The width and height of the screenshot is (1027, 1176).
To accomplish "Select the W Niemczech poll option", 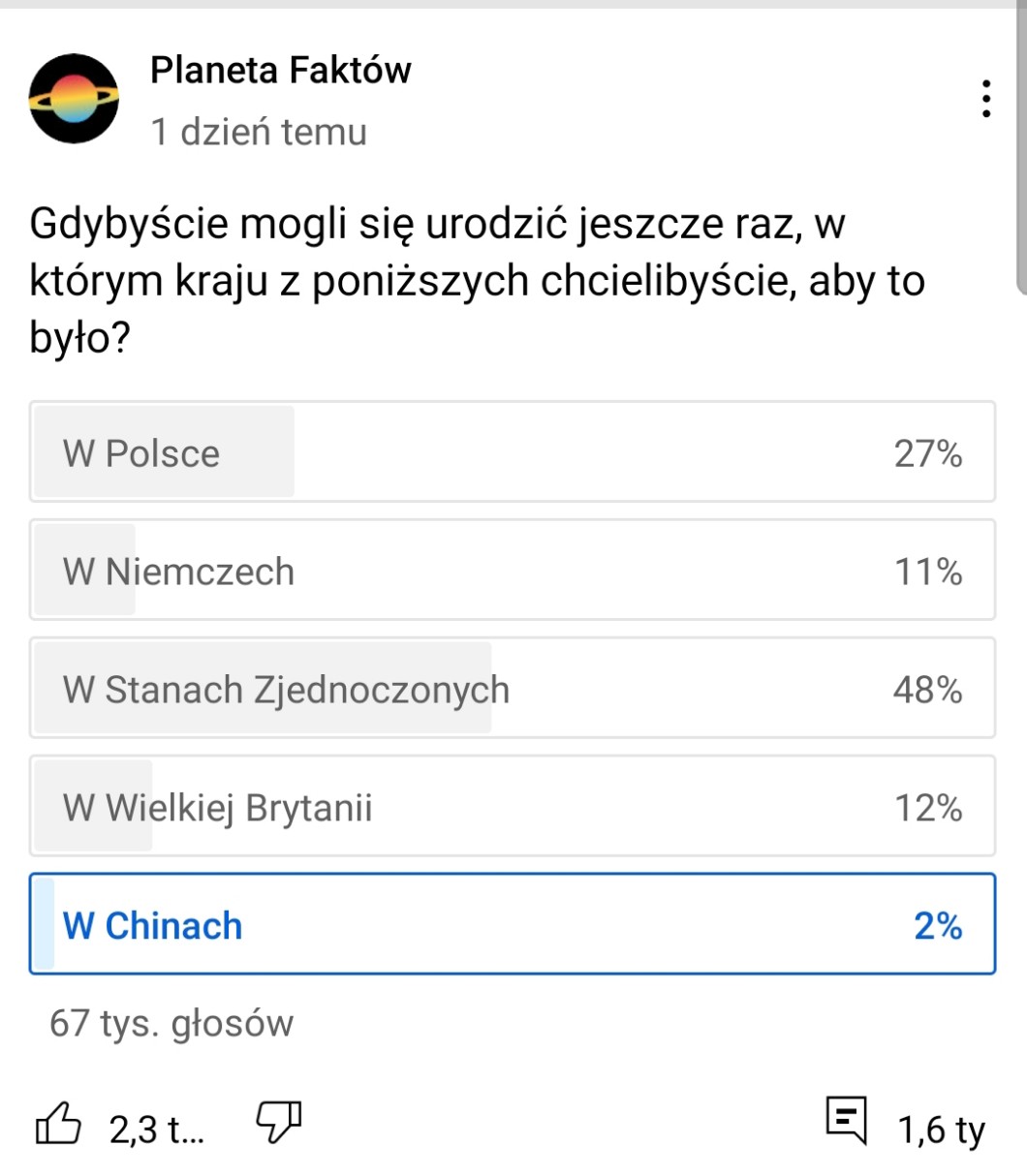I will tap(513, 571).
